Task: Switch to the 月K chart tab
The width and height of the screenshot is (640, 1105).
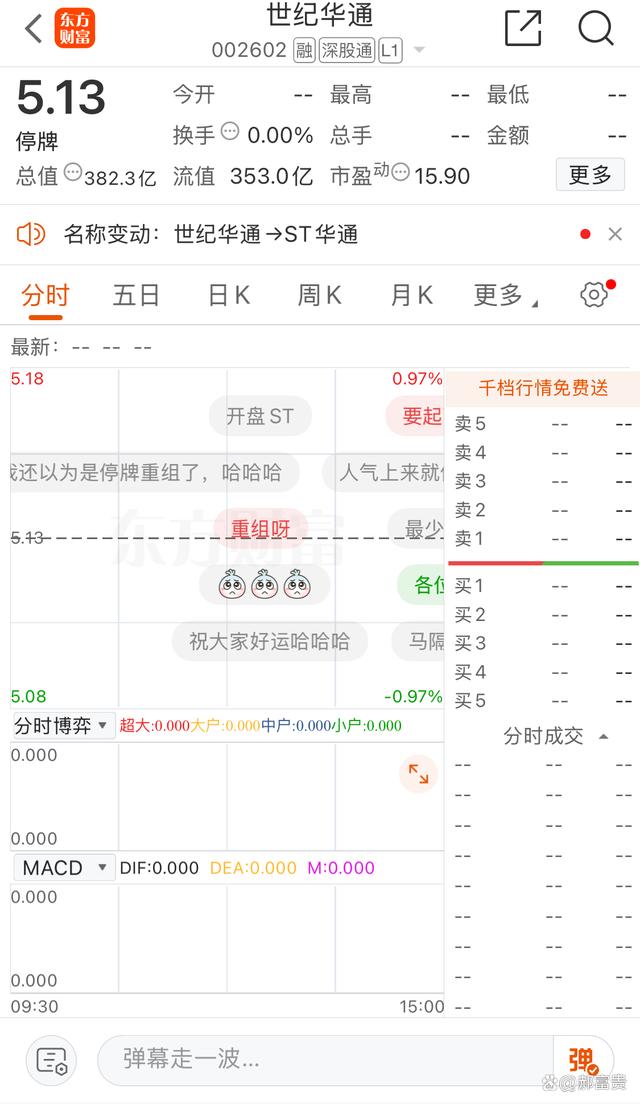Action: click(412, 295)
